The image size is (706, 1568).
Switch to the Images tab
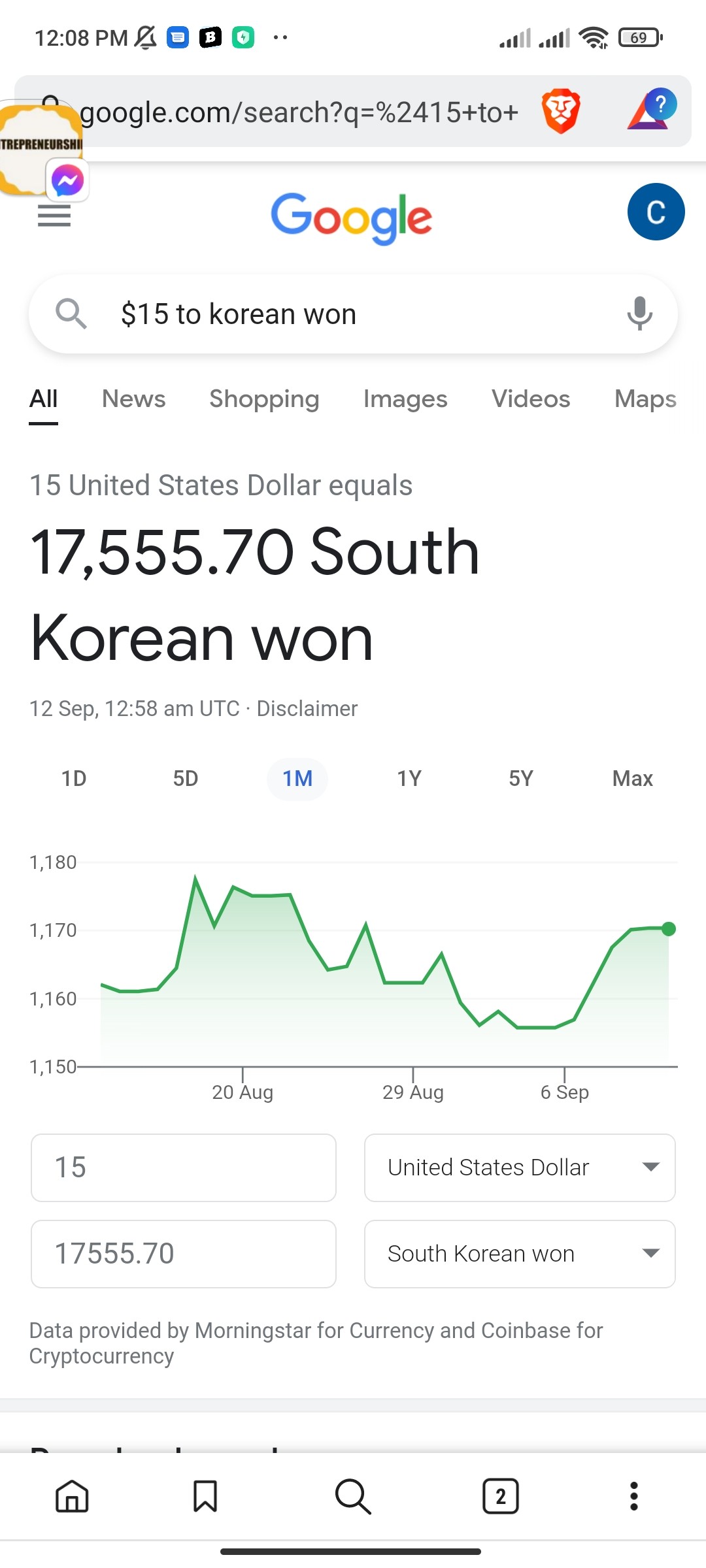pyautogui.click(x=405, y=399)
